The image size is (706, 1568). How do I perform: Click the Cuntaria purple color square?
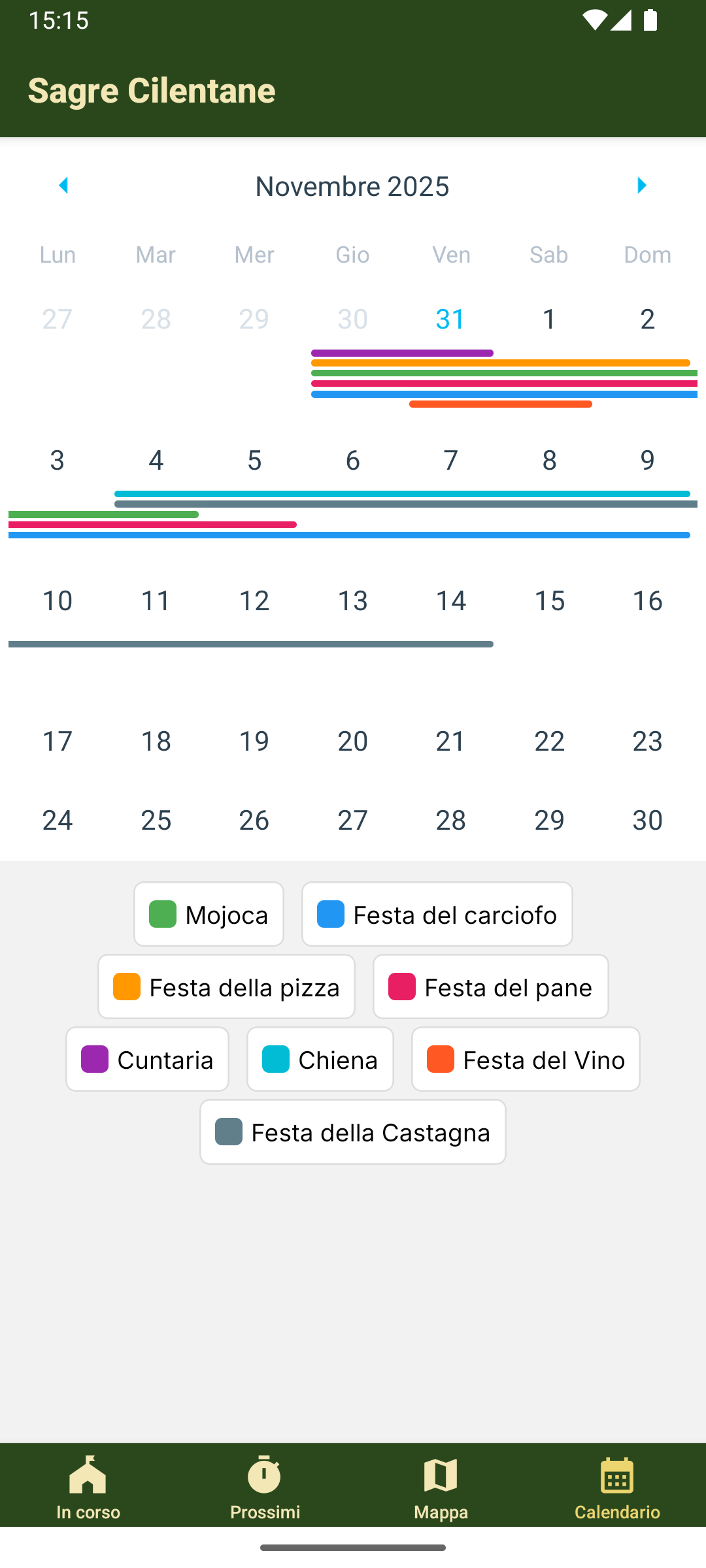(x=95, y=1059)
